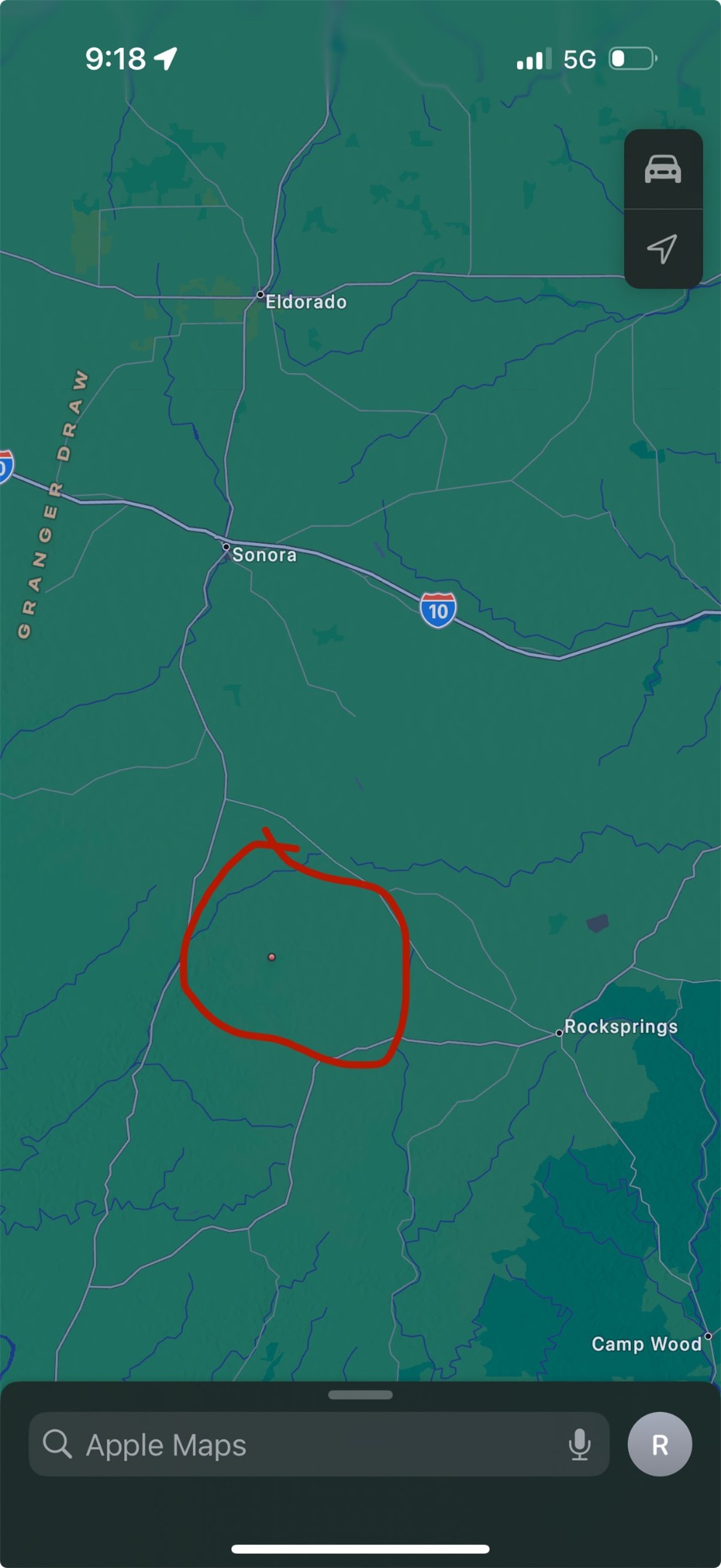Viewport: 721px width, 1568px height.
Task: Expand the search sheet grabber handle
Action: pos(360,1395)
